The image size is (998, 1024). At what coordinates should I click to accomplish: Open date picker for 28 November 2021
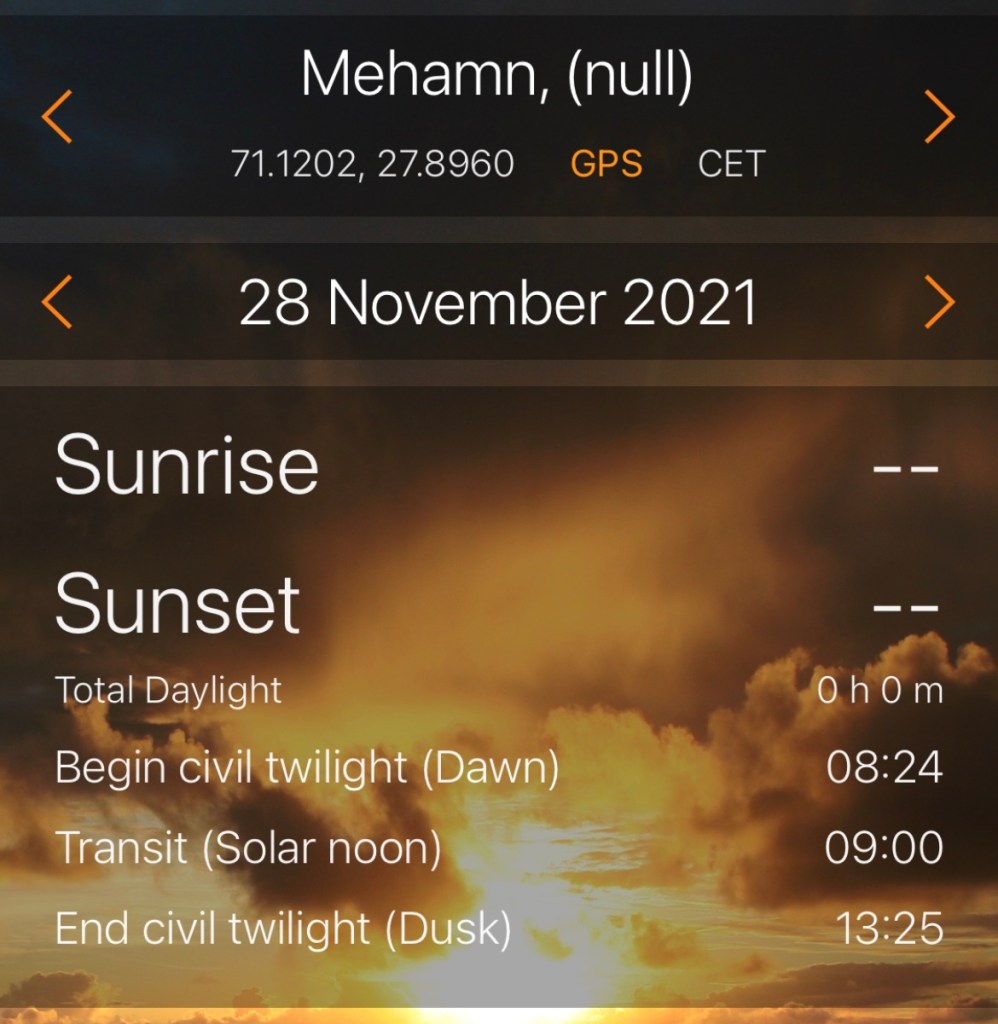coord(498,303)
